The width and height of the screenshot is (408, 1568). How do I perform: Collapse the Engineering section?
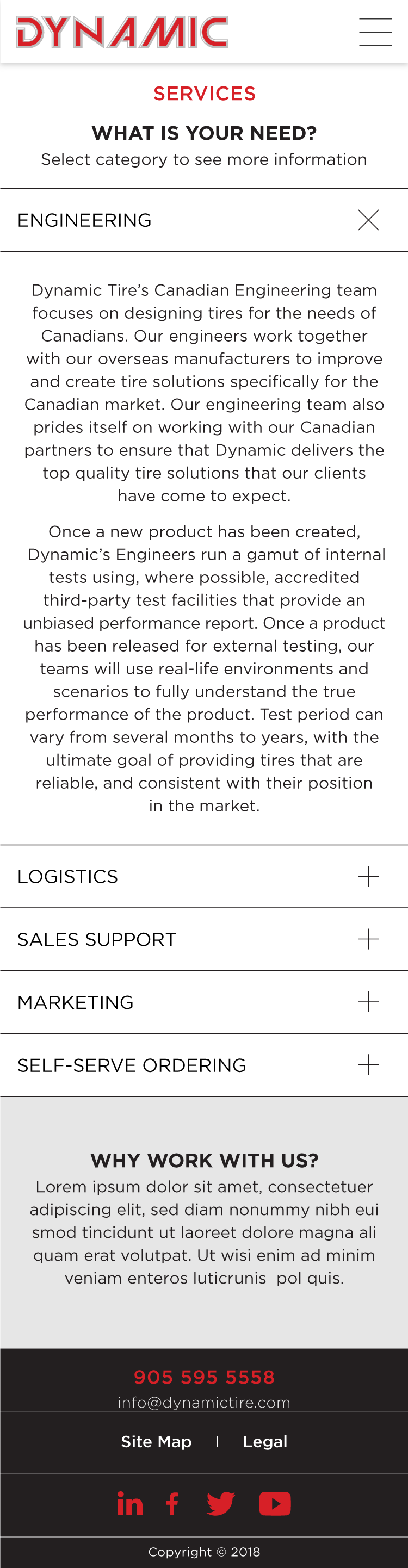(368, 220)
